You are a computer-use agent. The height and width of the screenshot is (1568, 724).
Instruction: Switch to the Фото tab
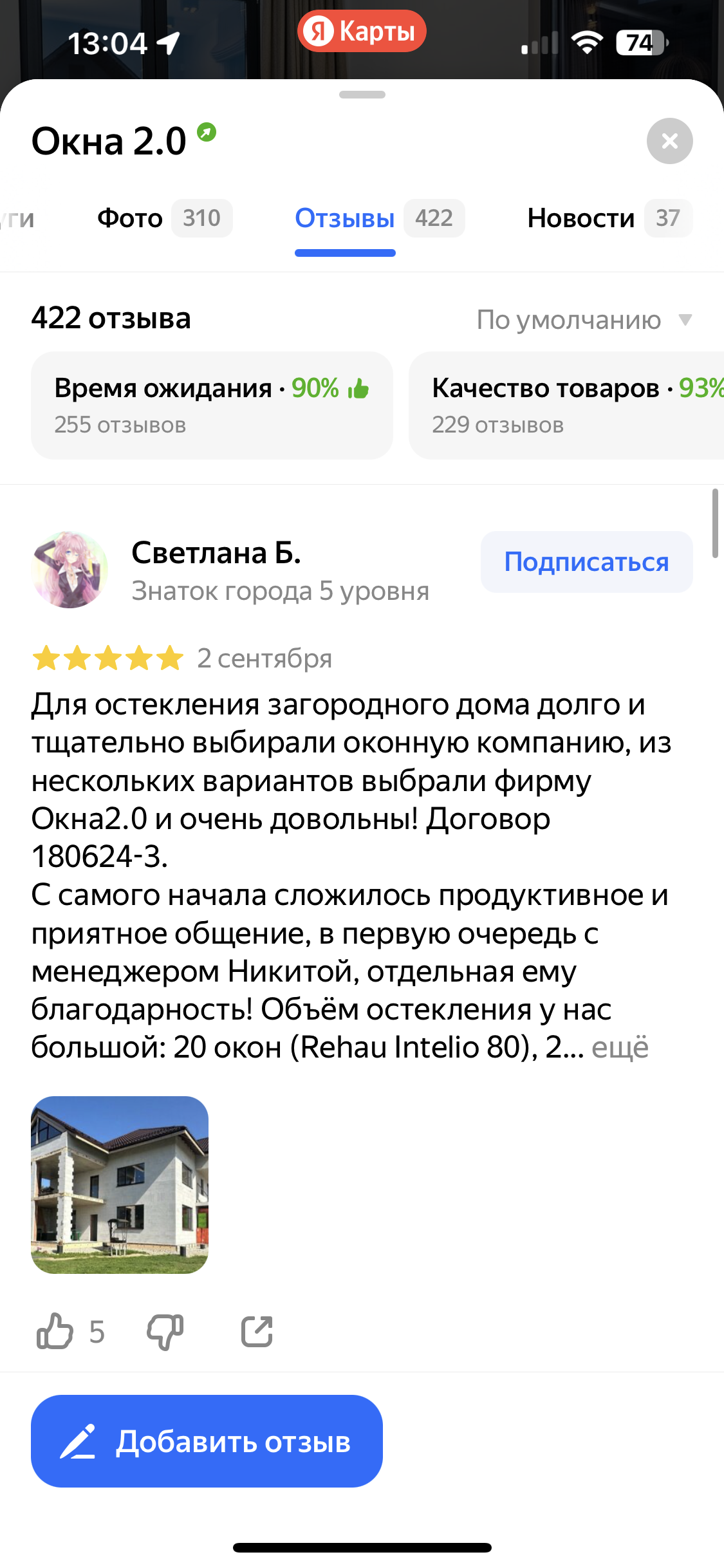point(164,218)
